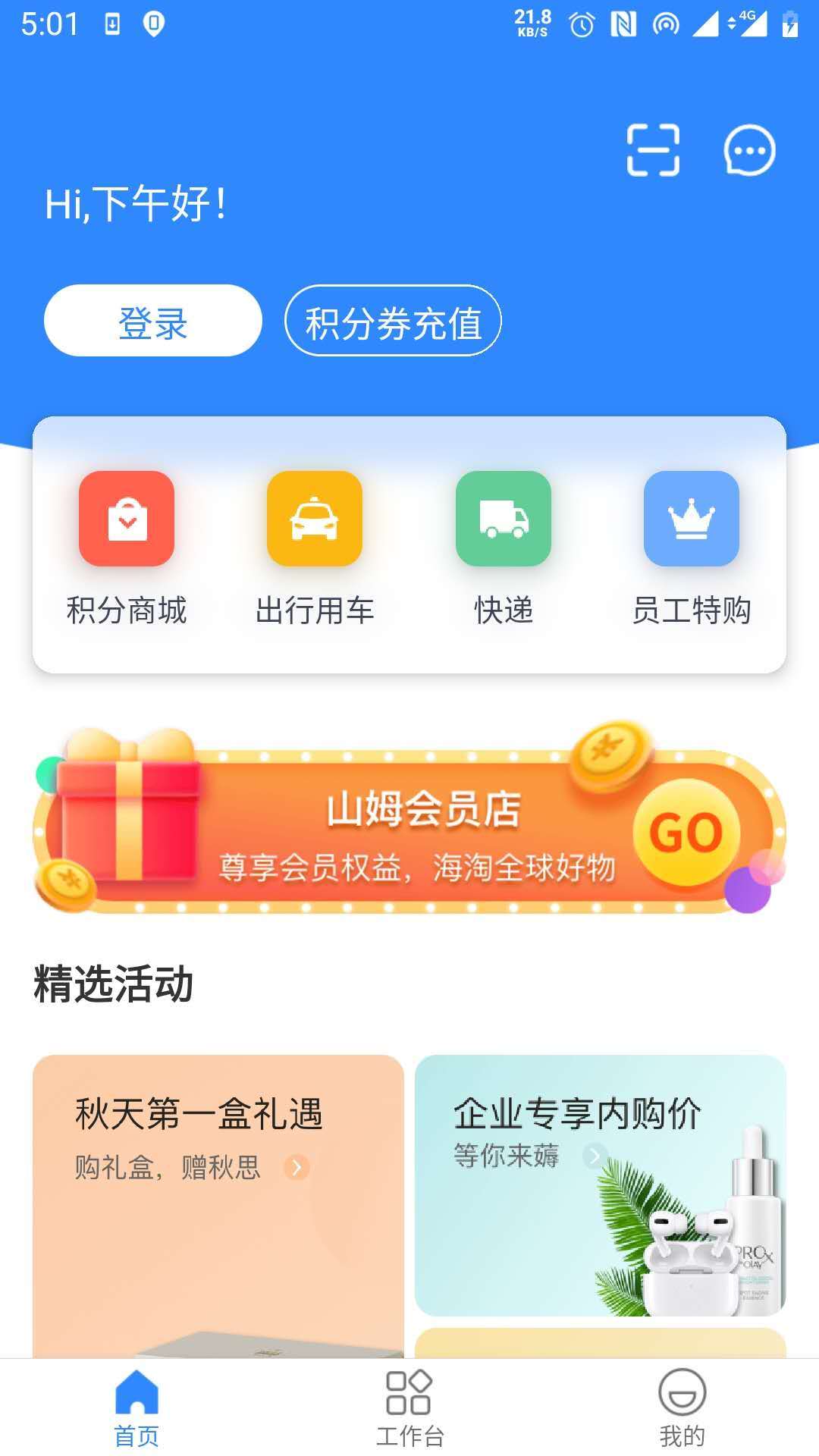Select 出行用车 car service
Screen dimensions: 819x1456
pyautogui.click(x=315, y=546)
